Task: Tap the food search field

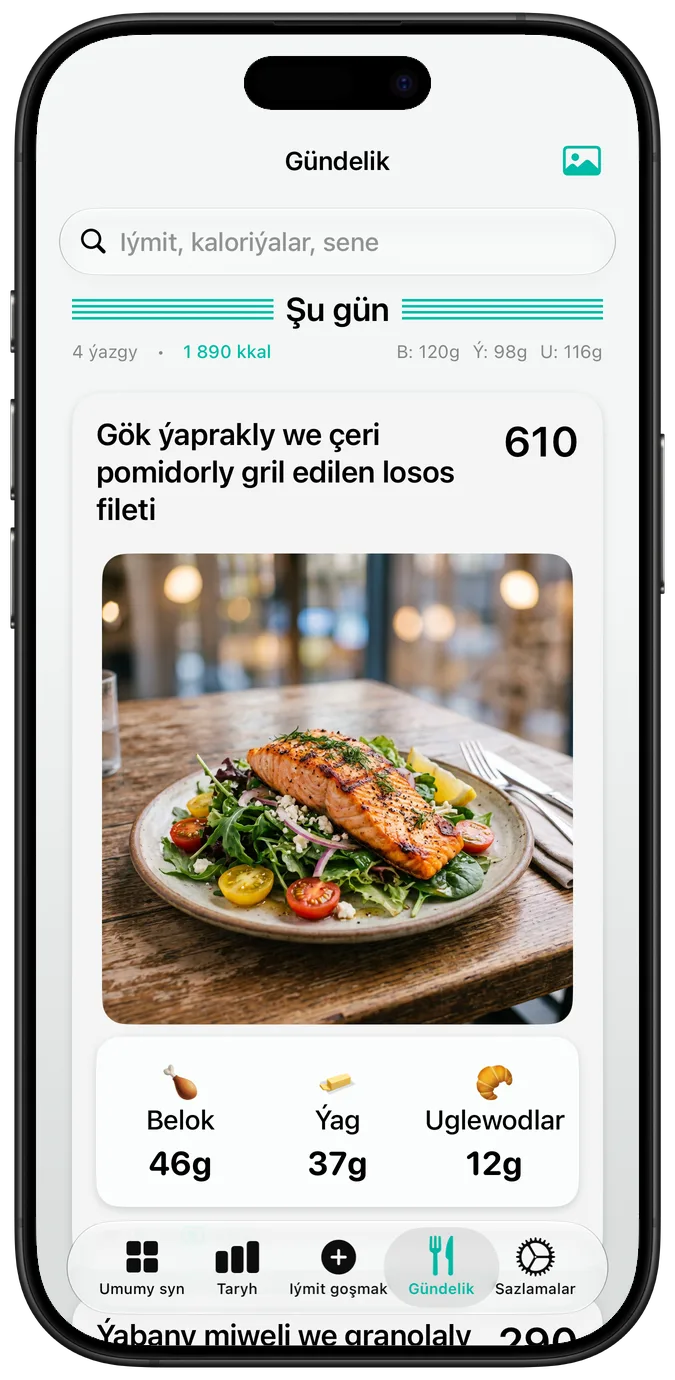Action: pyautogui.click(x=337, y=242)
